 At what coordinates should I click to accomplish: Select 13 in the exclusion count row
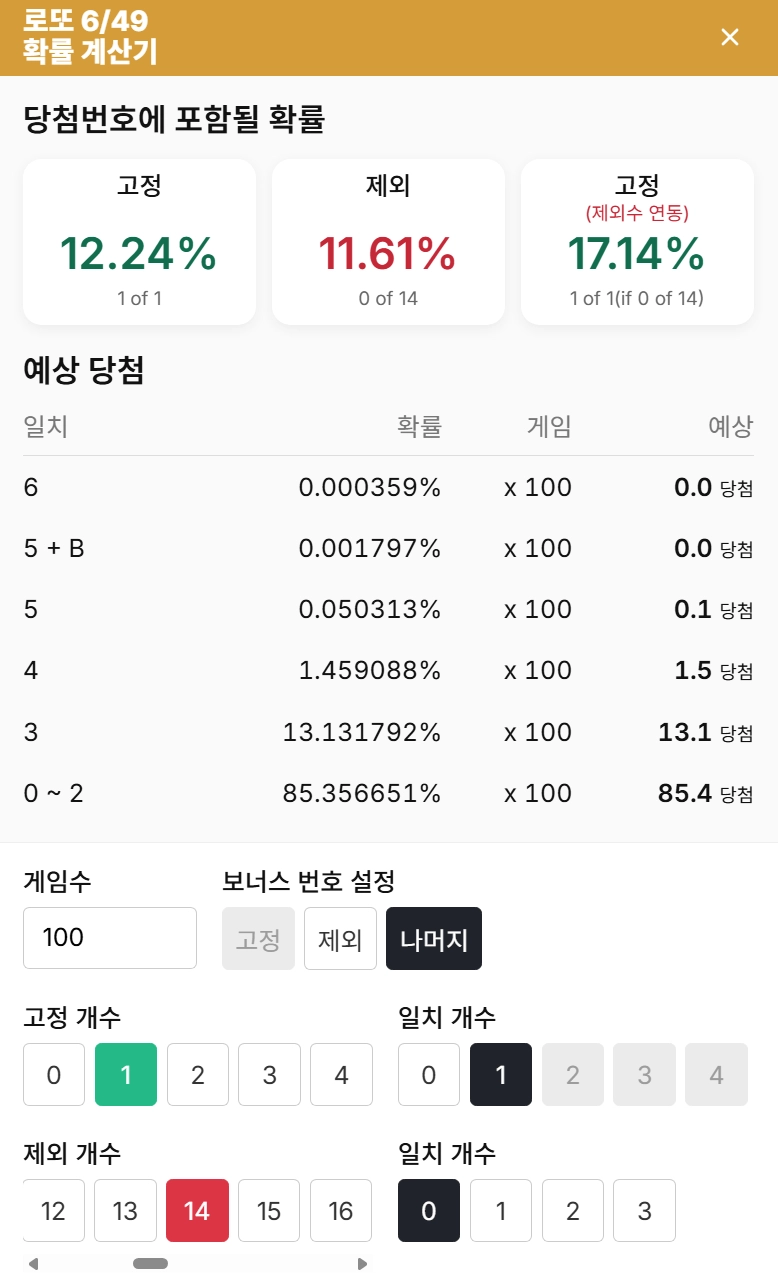(125, 1210)
